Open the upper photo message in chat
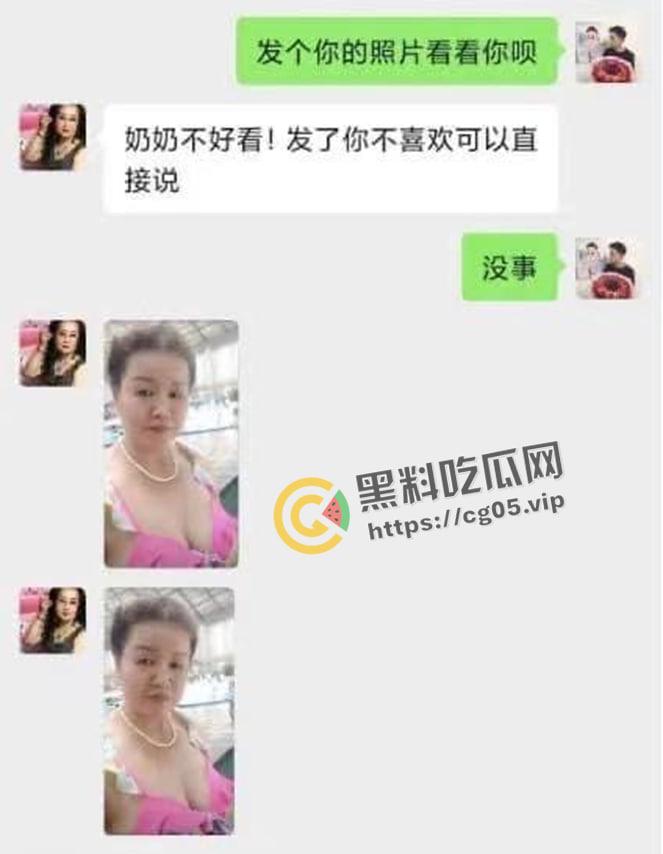 coord(171,443)
